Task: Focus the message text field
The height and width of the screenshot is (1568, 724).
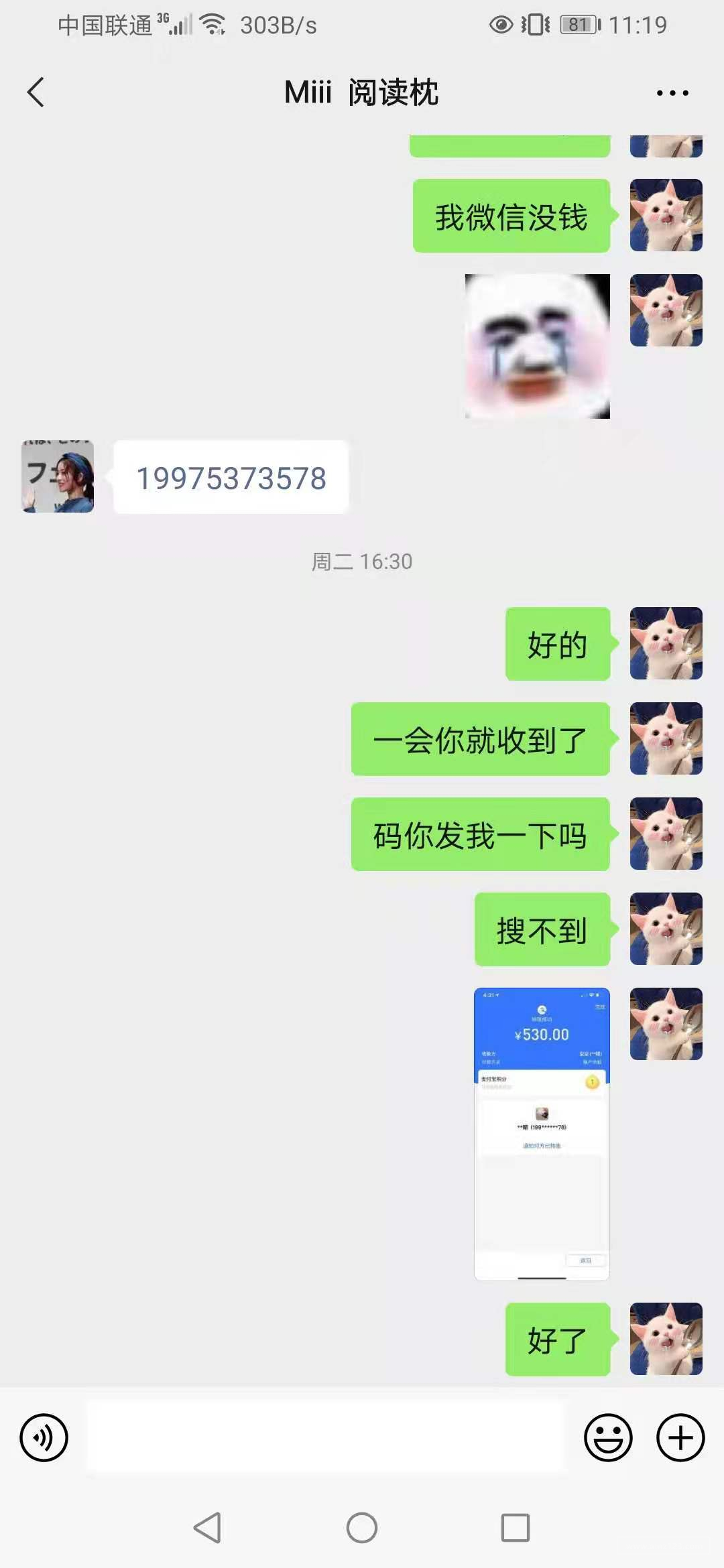Action: (326, 1437)
